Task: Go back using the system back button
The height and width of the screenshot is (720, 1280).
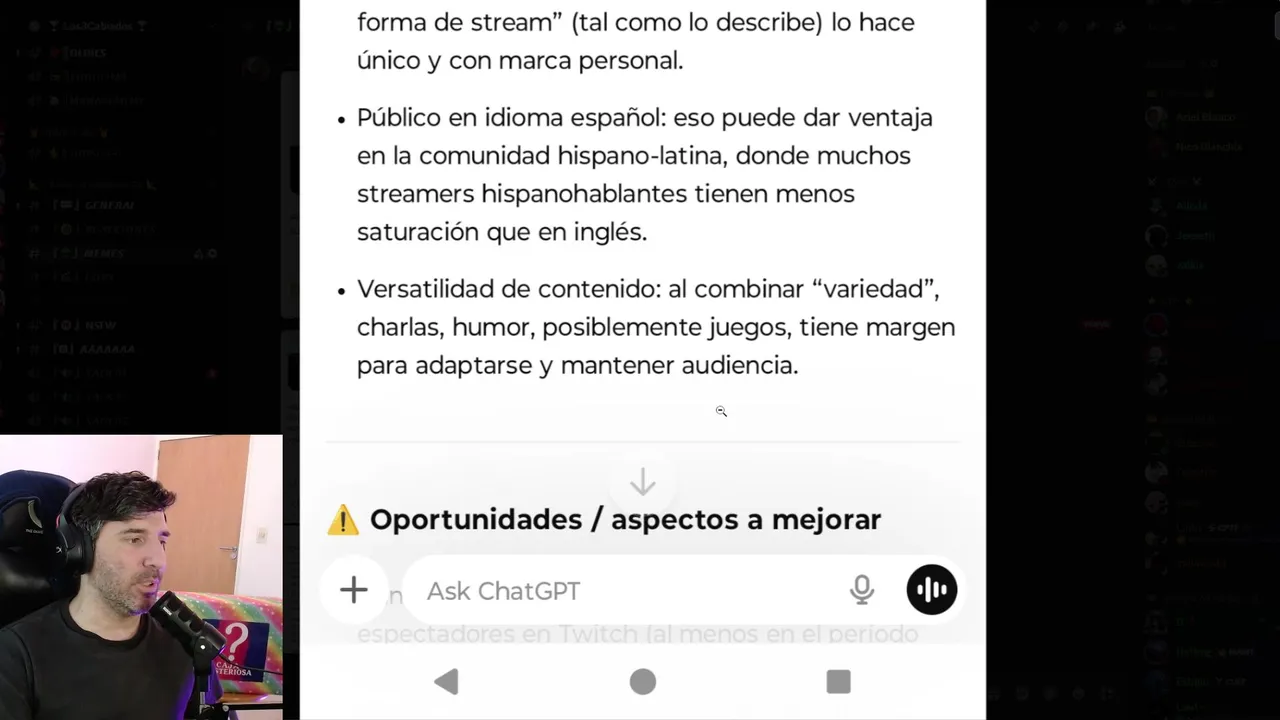Action: (446, 682)
